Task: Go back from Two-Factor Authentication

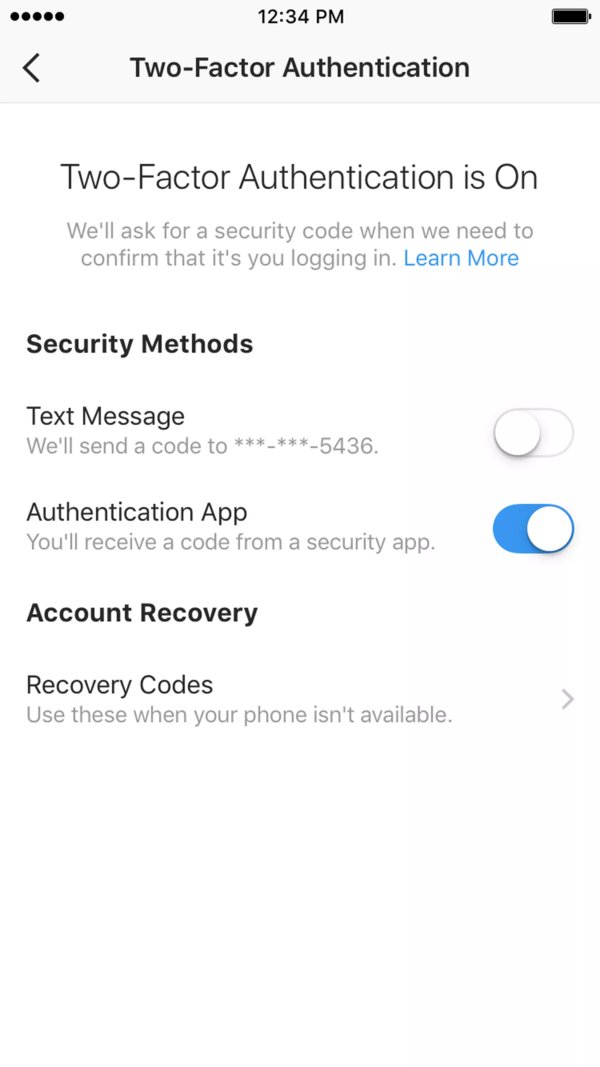Action: 31,68
